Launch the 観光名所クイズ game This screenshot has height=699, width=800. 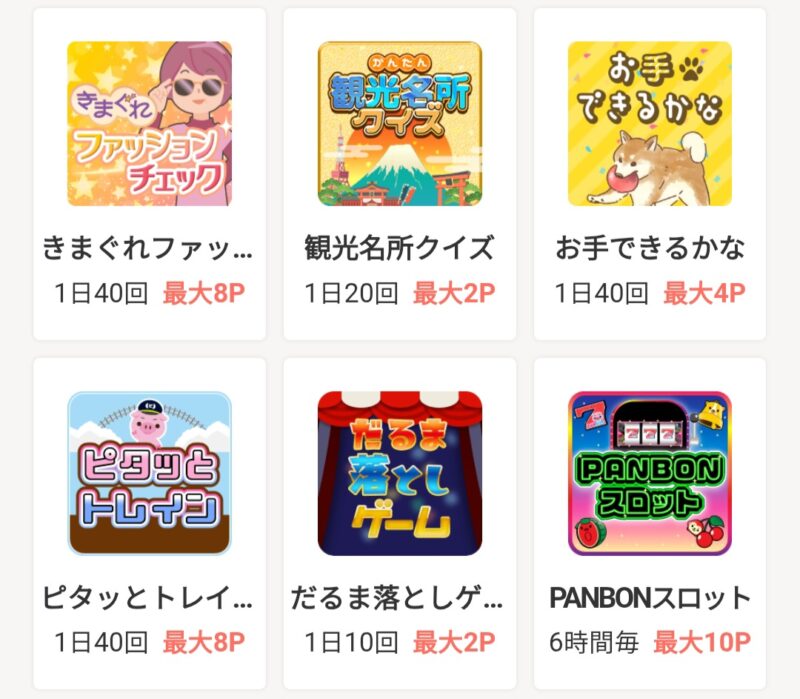click(x=399, y=124)
